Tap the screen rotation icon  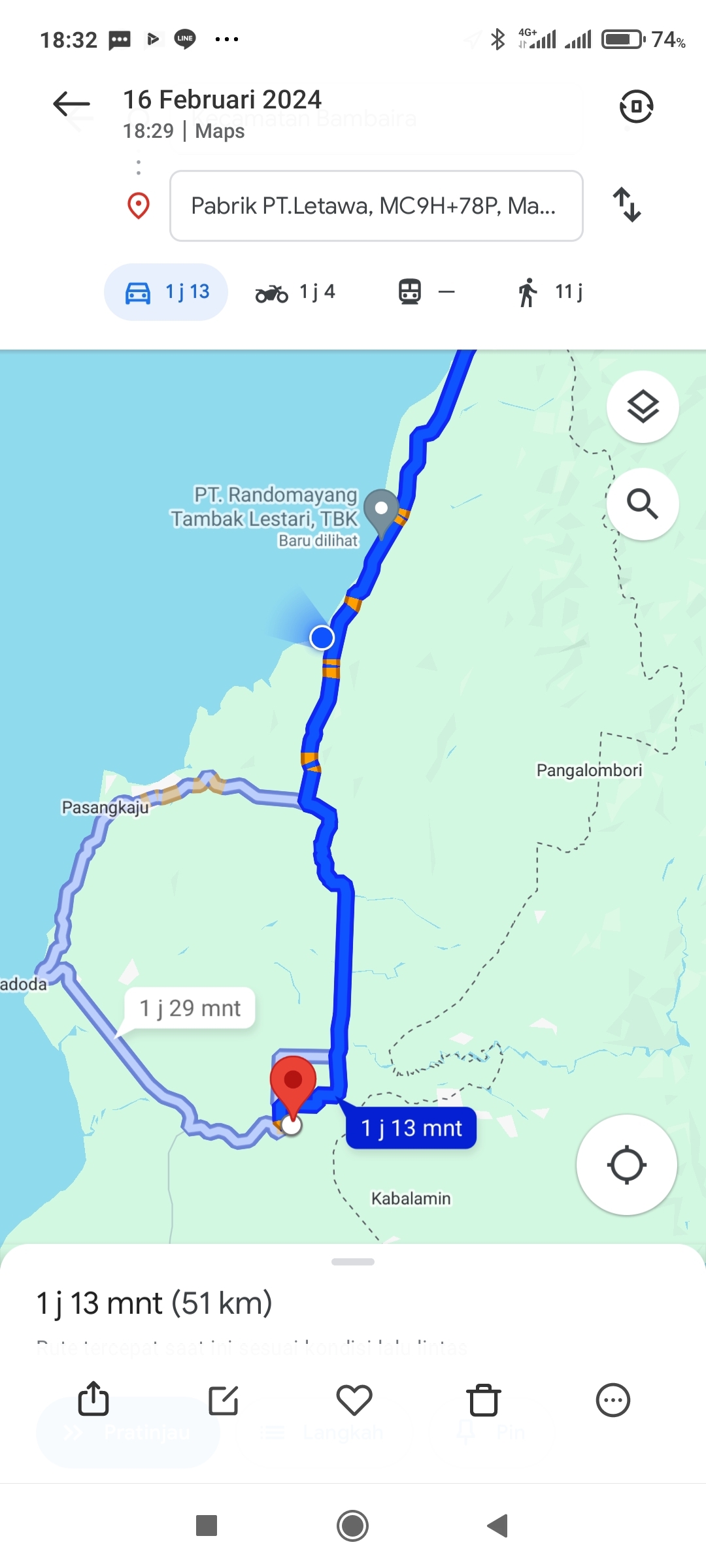[636, 106]
